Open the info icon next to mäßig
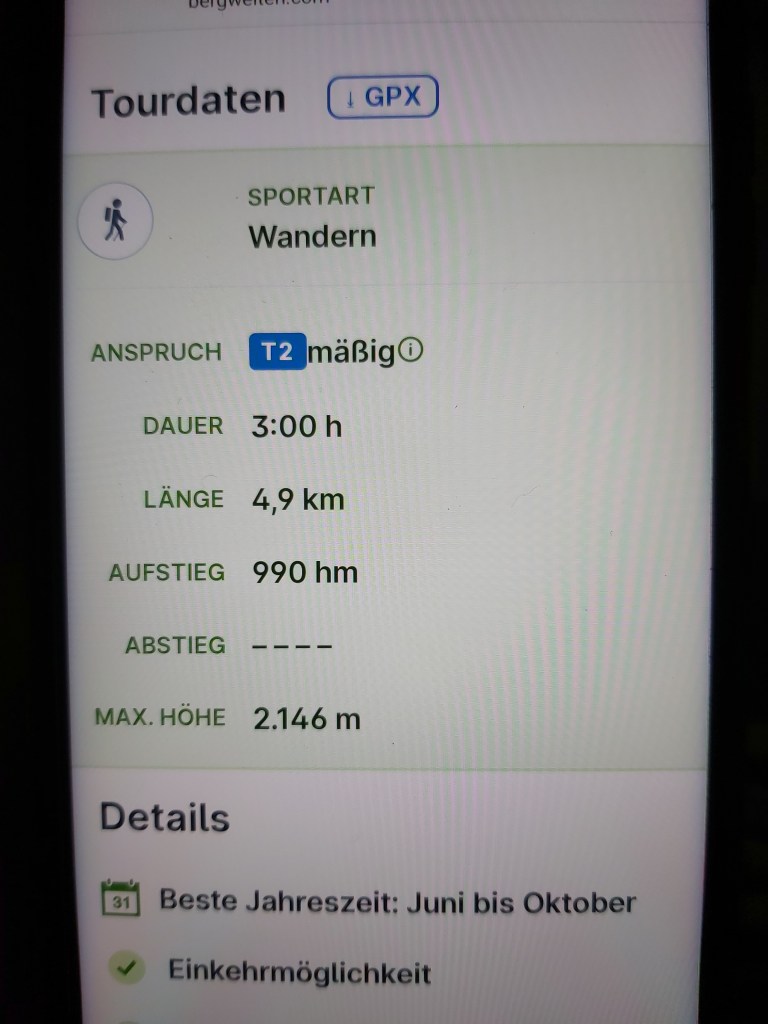Screen dimensions: 768x1024 [411, 351]
